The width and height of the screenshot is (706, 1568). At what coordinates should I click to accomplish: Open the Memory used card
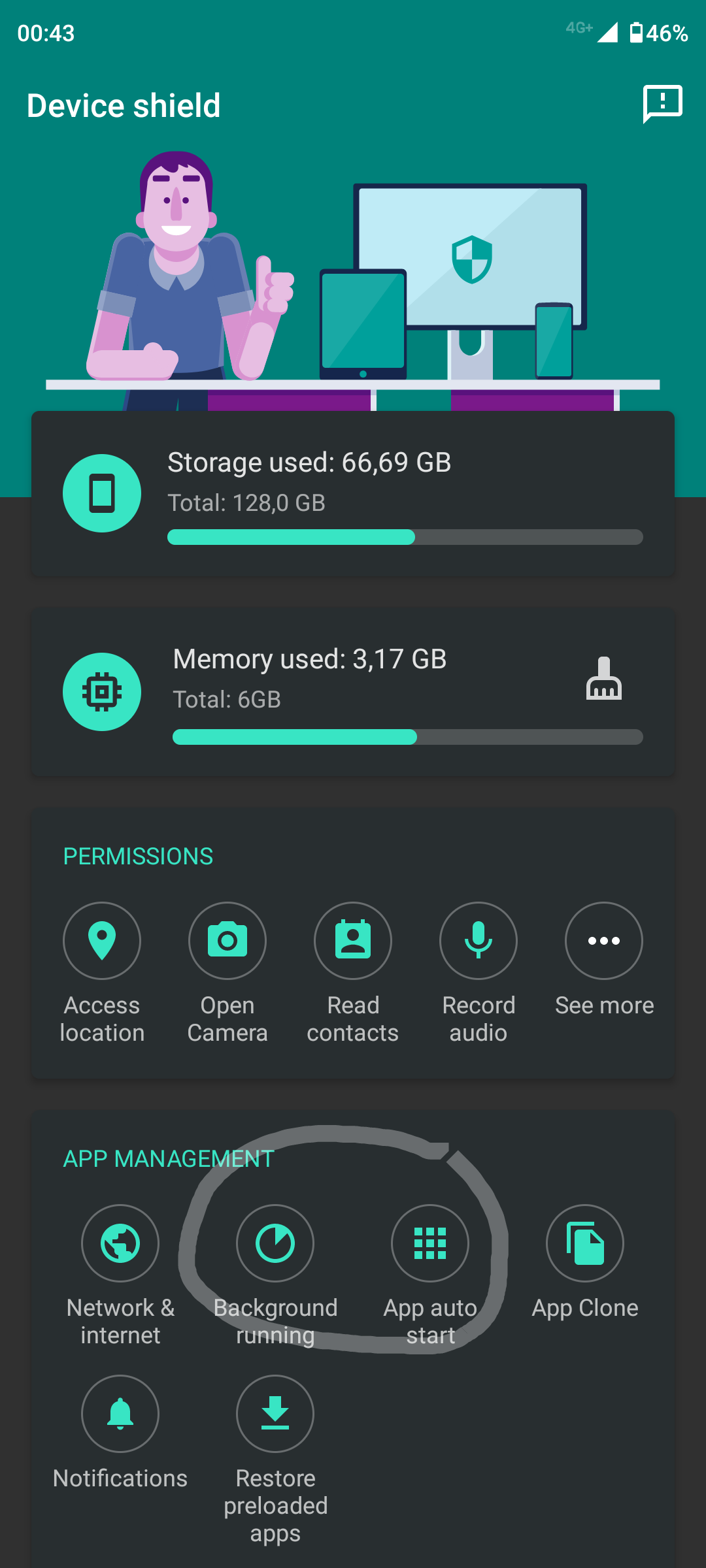(x=353, y=693)
